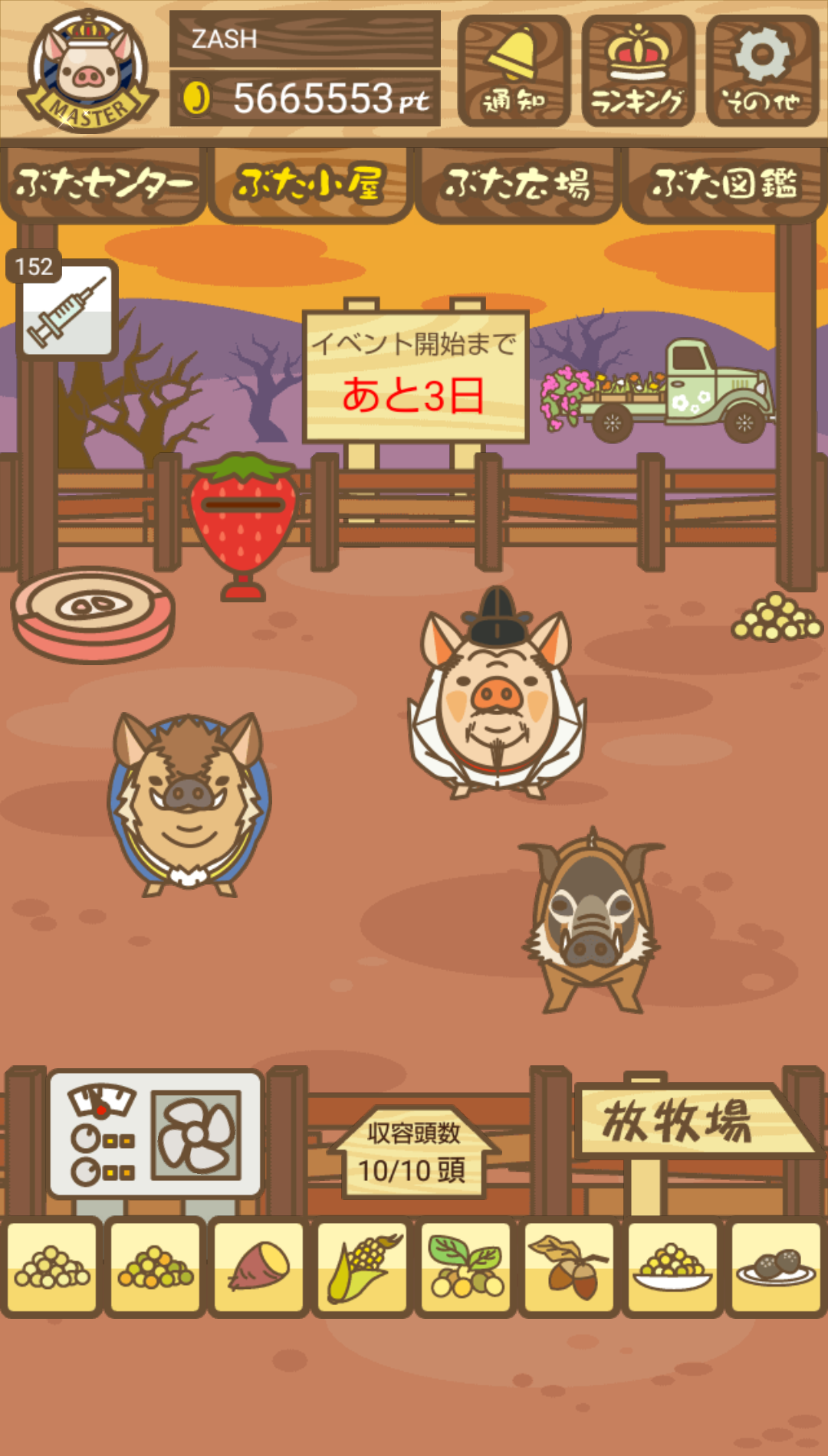This screenshot has width=828, height=1456.
Task: Open the ランキング ranking screen
Action: pos(638,71)
